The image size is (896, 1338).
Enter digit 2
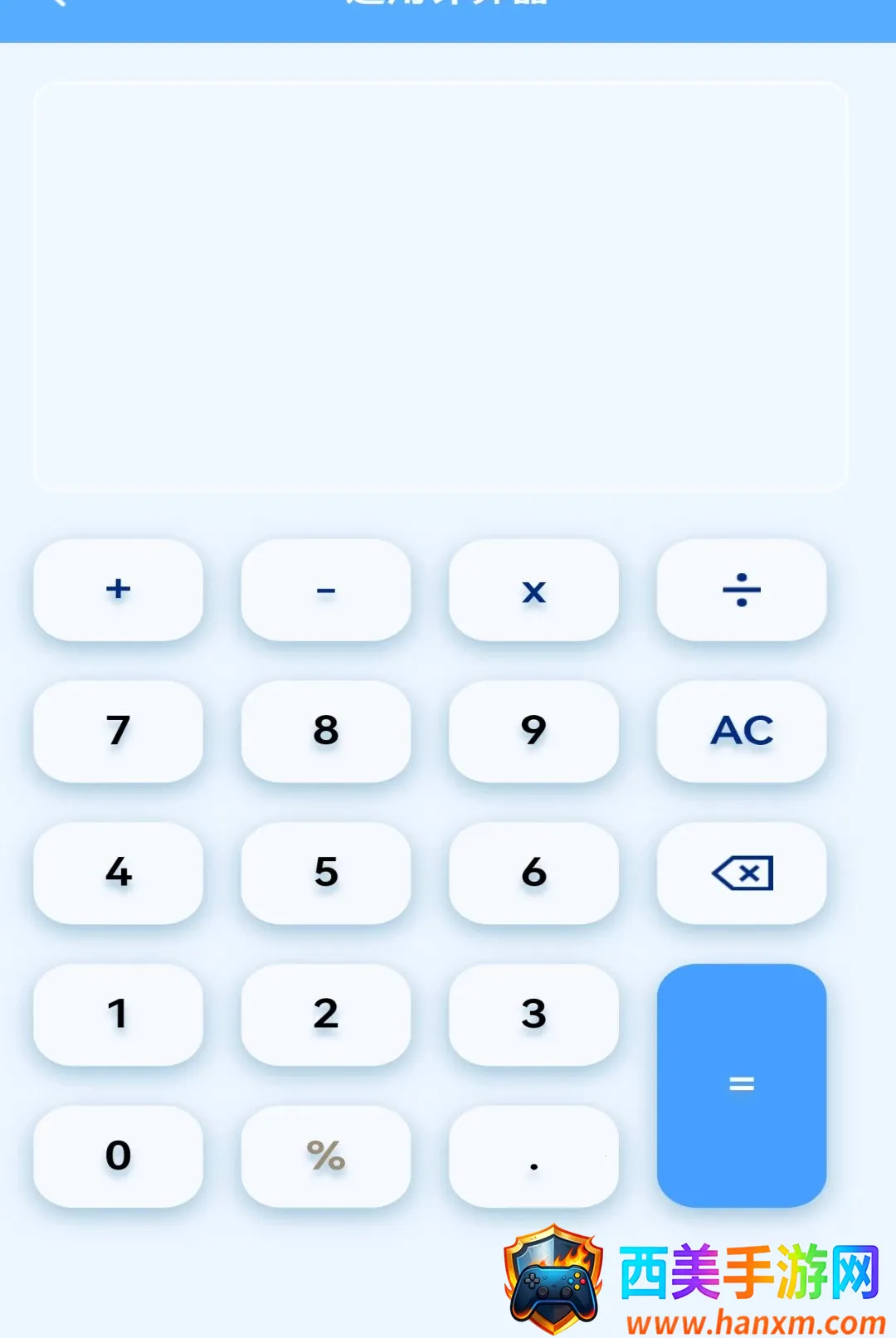click(x=326, y=1014)
